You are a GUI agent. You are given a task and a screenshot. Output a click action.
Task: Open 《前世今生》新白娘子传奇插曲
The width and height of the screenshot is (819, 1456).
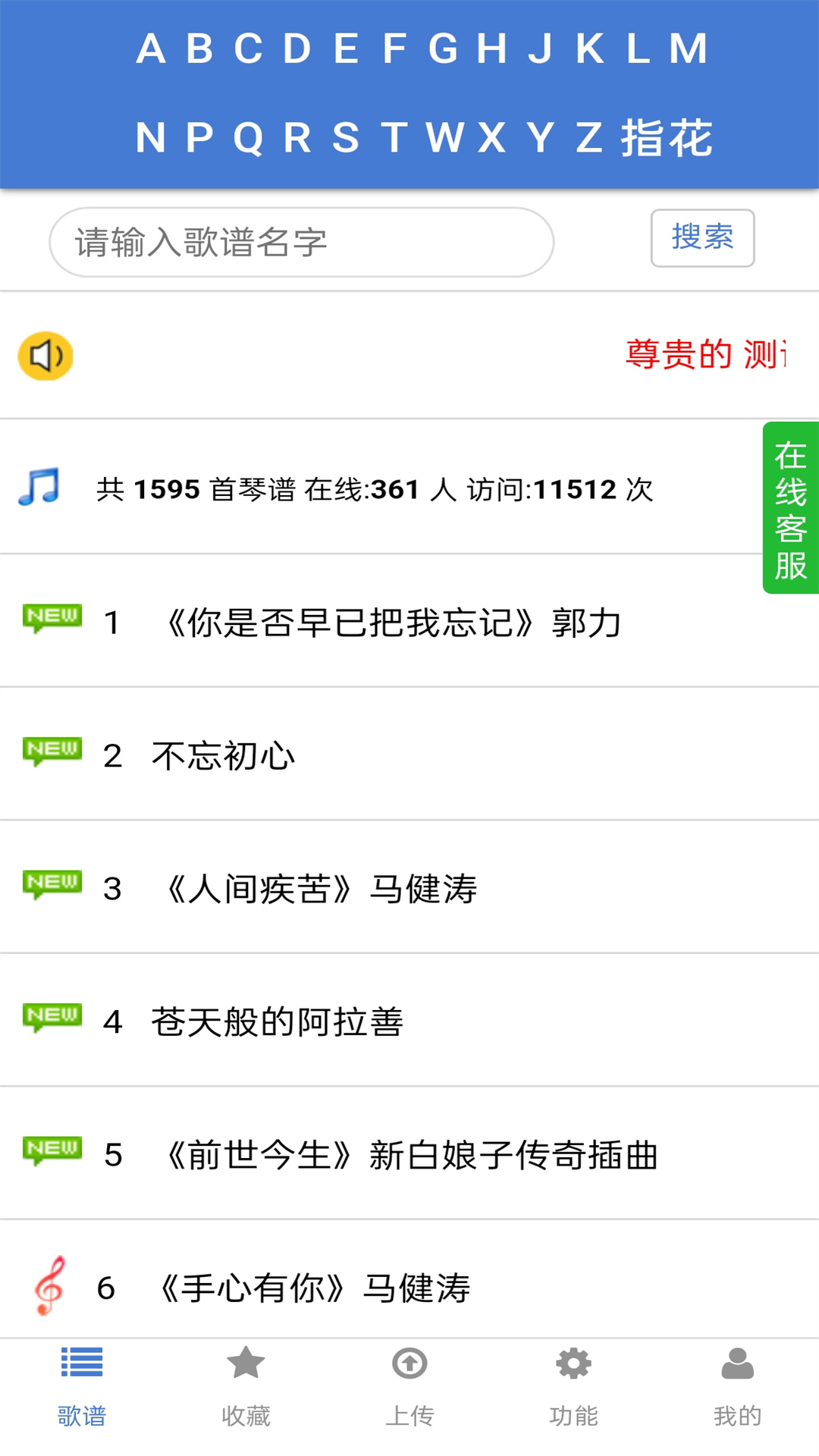point(413,1153)
